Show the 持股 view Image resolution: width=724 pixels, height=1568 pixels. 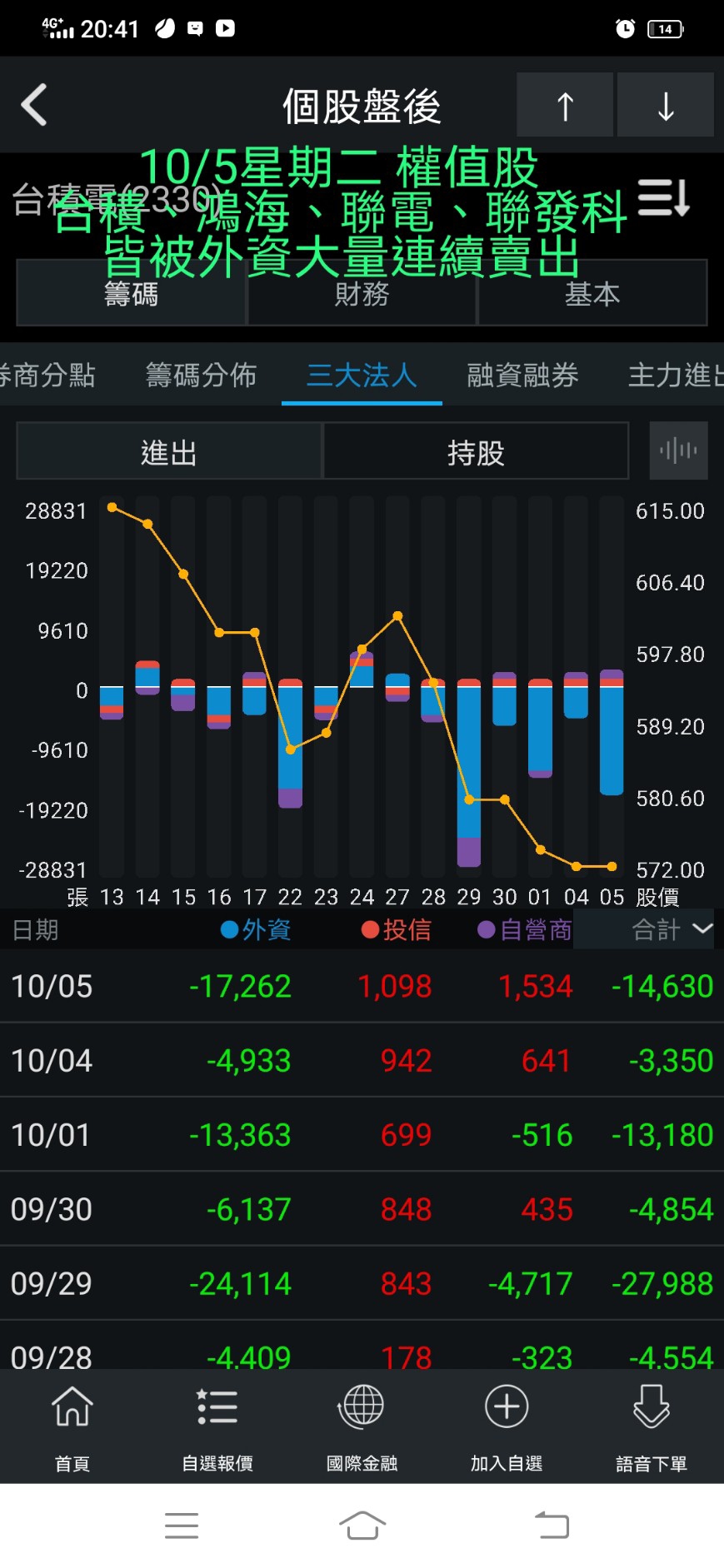pos(476,452)
